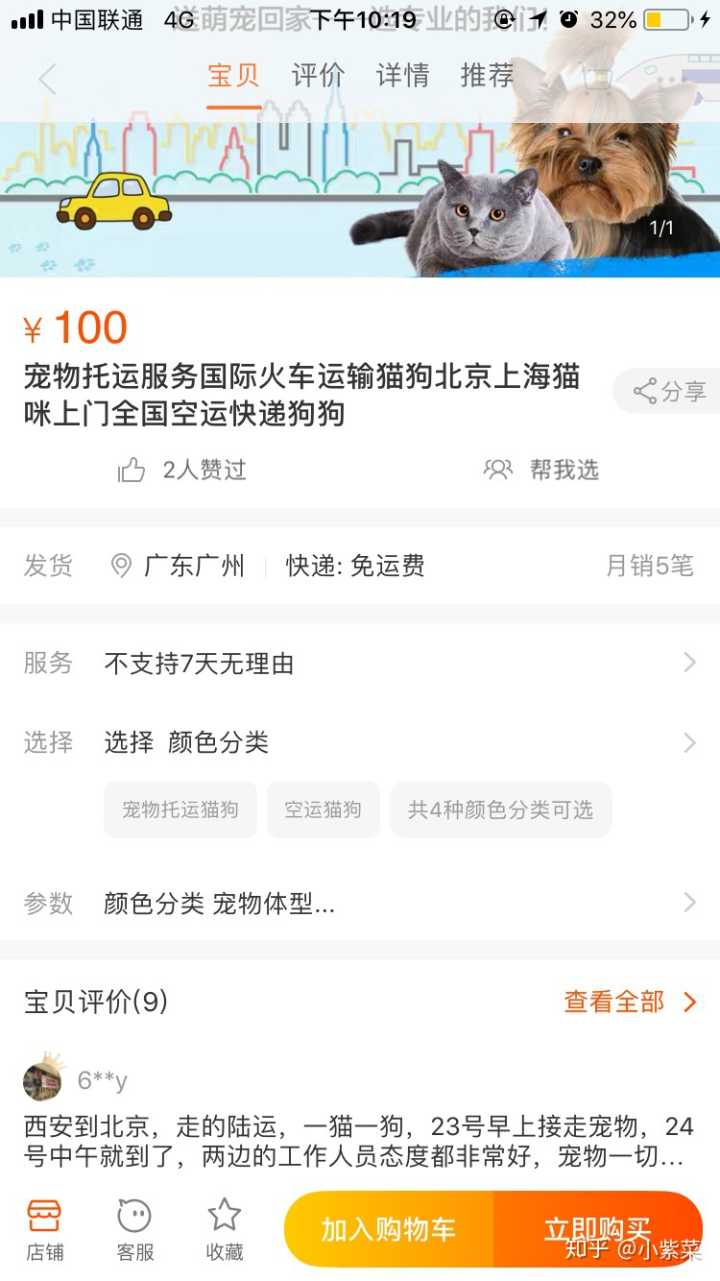Image resolution: width=720 pixels, height=1281 pixels.
Task: Select the 宠物托运猫狗 option chip
Action: click(180, 810)
